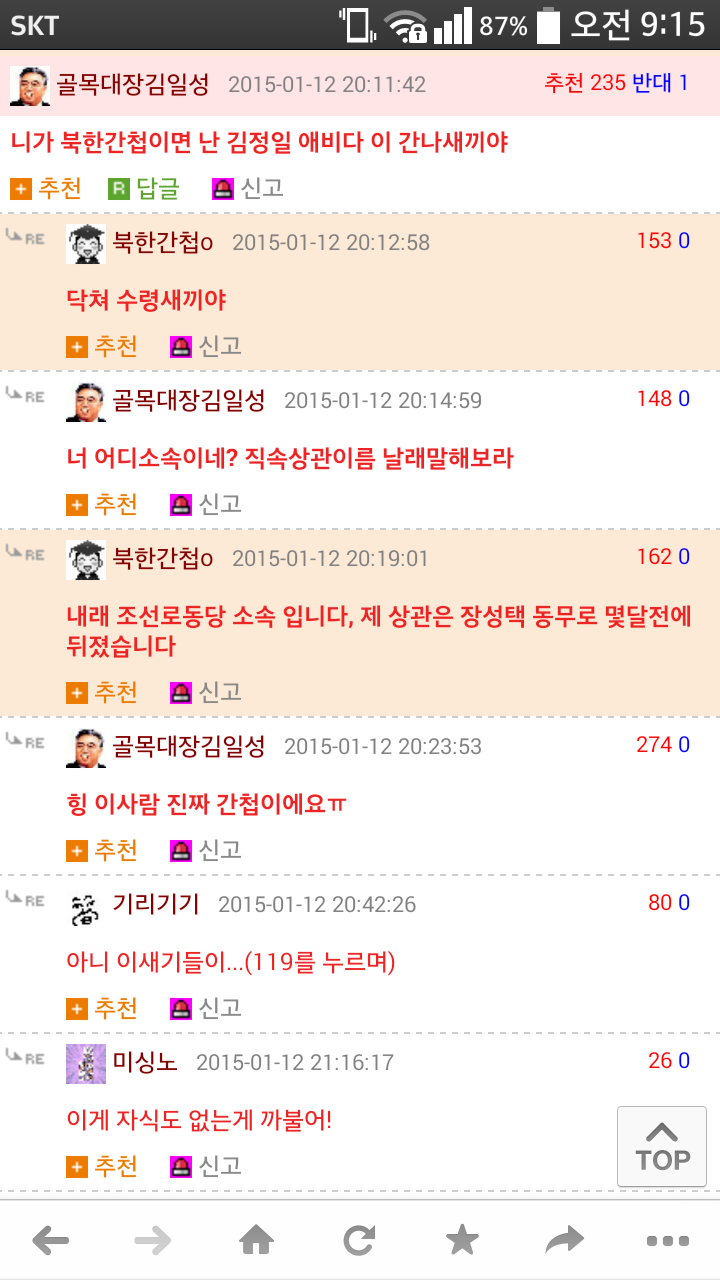Tap 신고 under '닥쳐 수령새끼야' reply
720x1280 pixels.
click(x=206, y=346)
